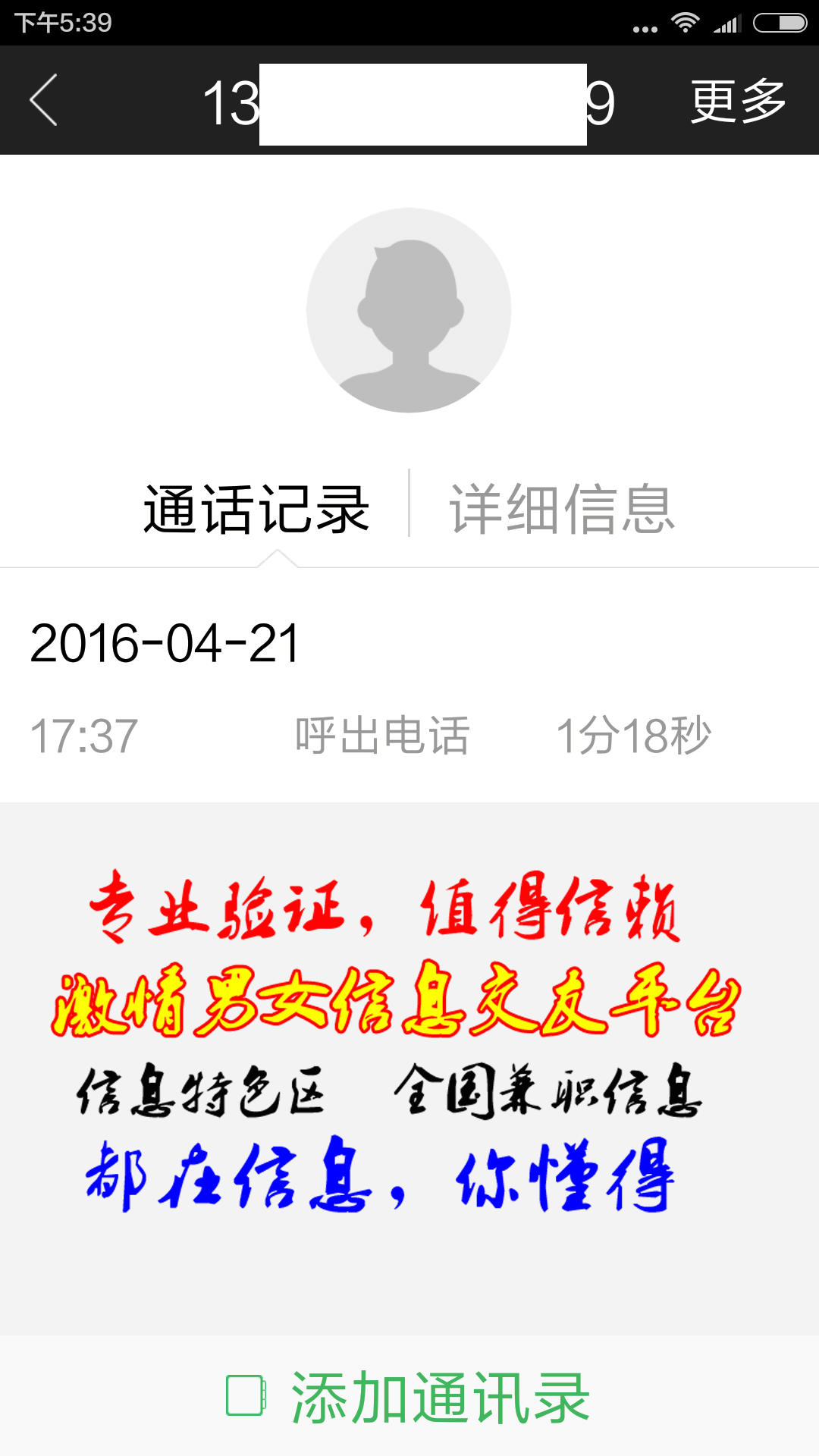Tap 添加通讯录 to save contact
Screen dimensions: 819x1456
coord(409,1397)
